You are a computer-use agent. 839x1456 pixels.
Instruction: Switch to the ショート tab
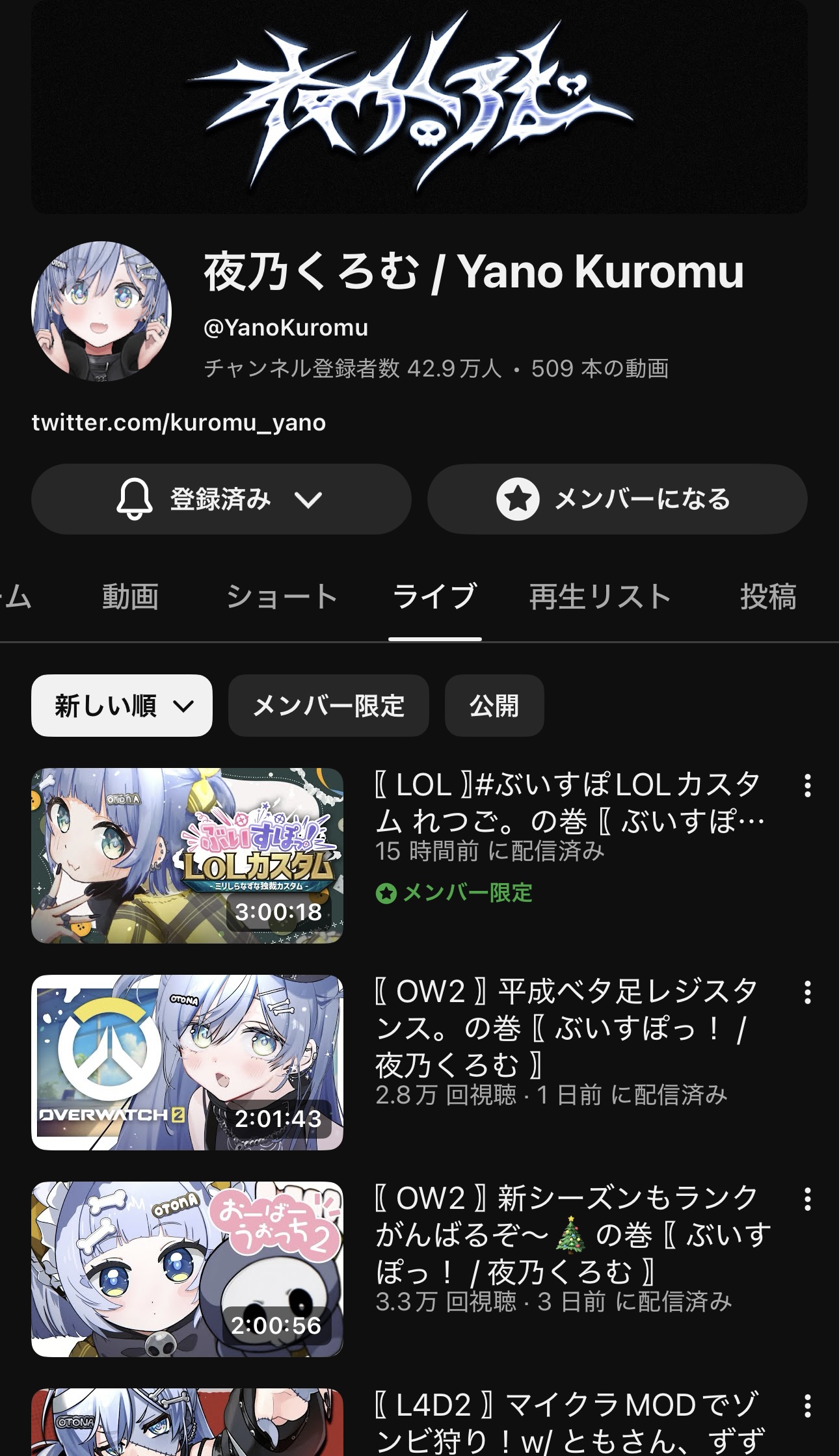(x=281, y=597)
